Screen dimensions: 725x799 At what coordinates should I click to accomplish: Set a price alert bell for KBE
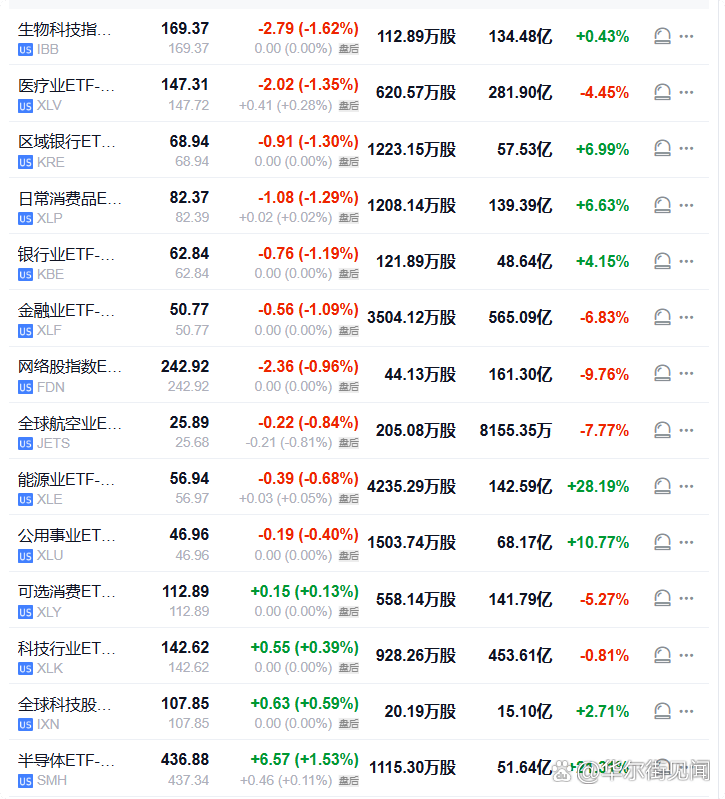662,261
